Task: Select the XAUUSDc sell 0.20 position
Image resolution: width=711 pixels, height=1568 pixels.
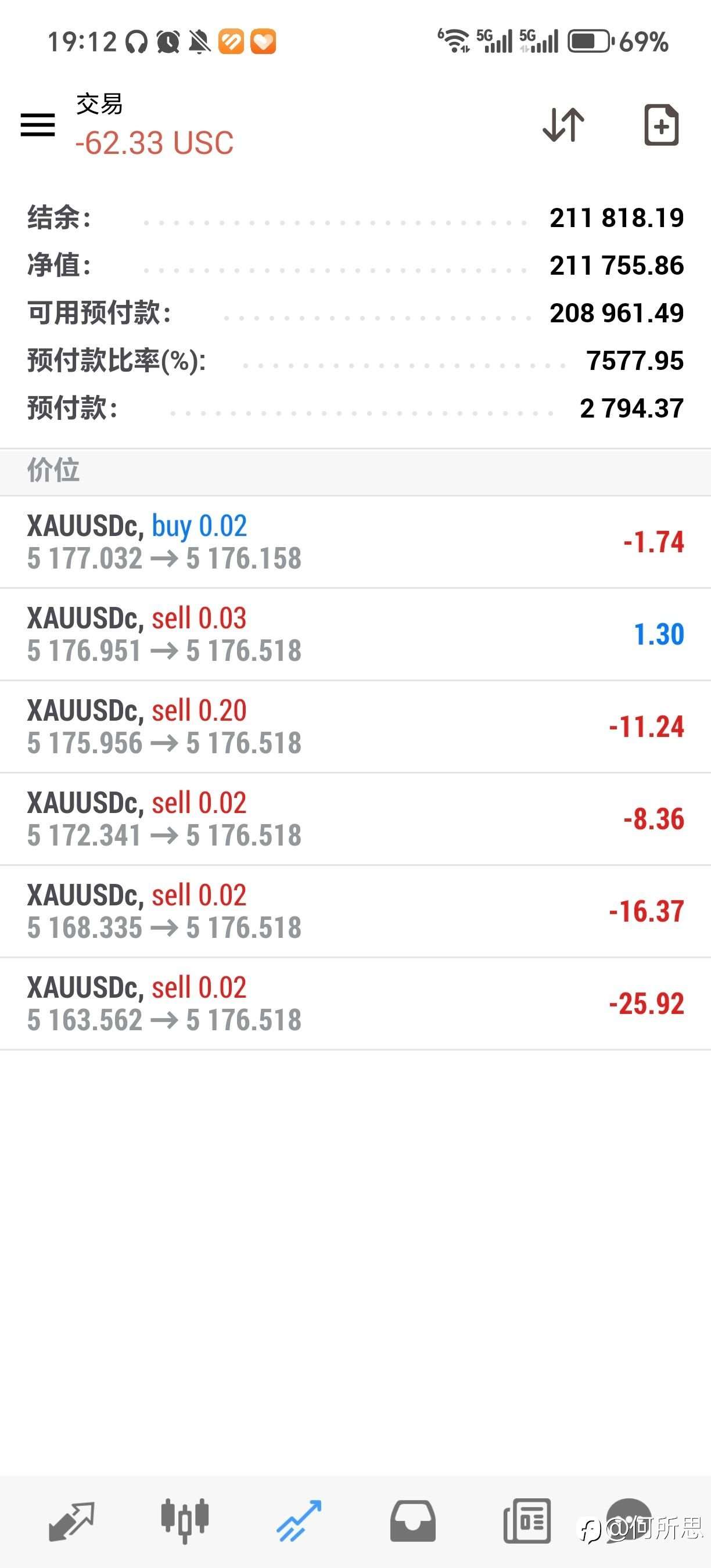Action: pos(355,726)
